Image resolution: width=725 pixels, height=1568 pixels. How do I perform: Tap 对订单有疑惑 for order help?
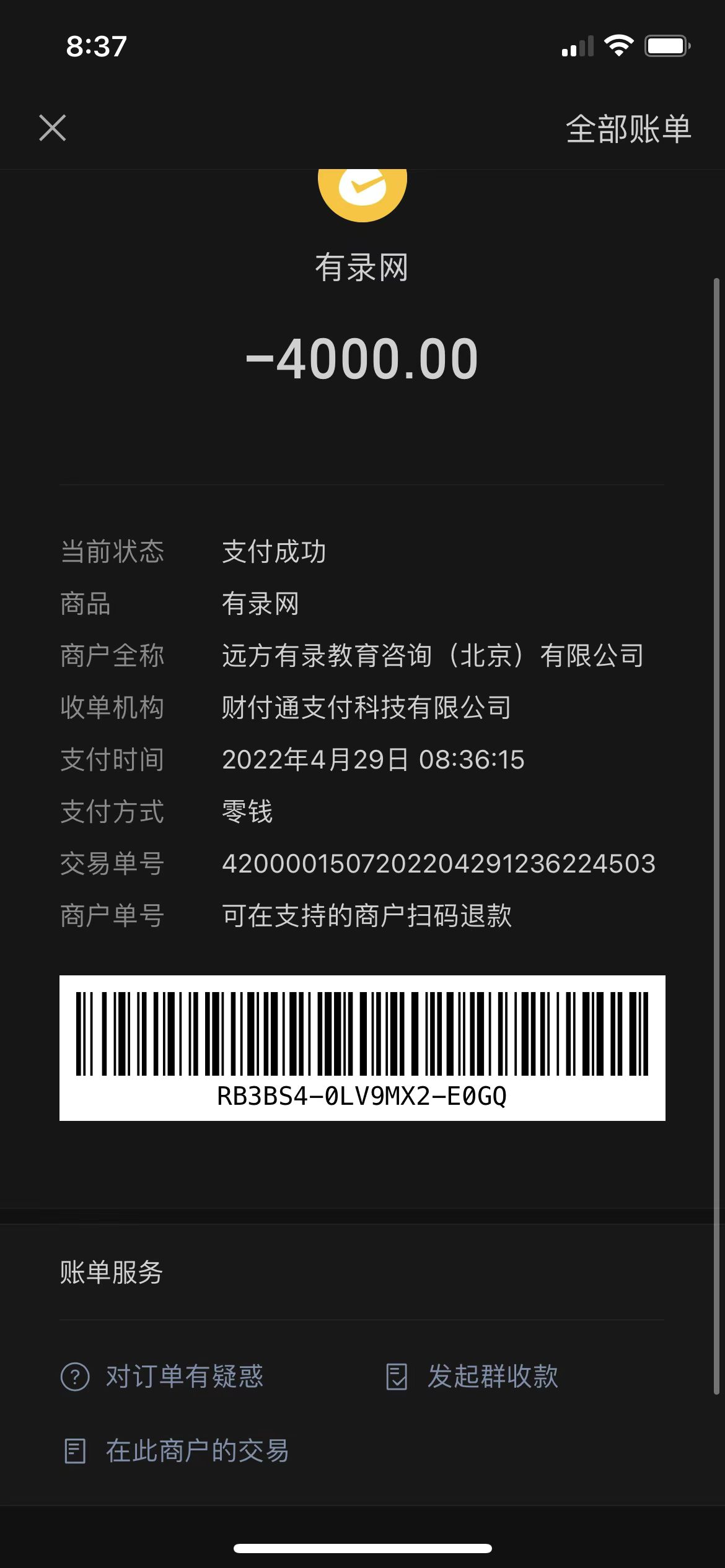[162, 1376]
